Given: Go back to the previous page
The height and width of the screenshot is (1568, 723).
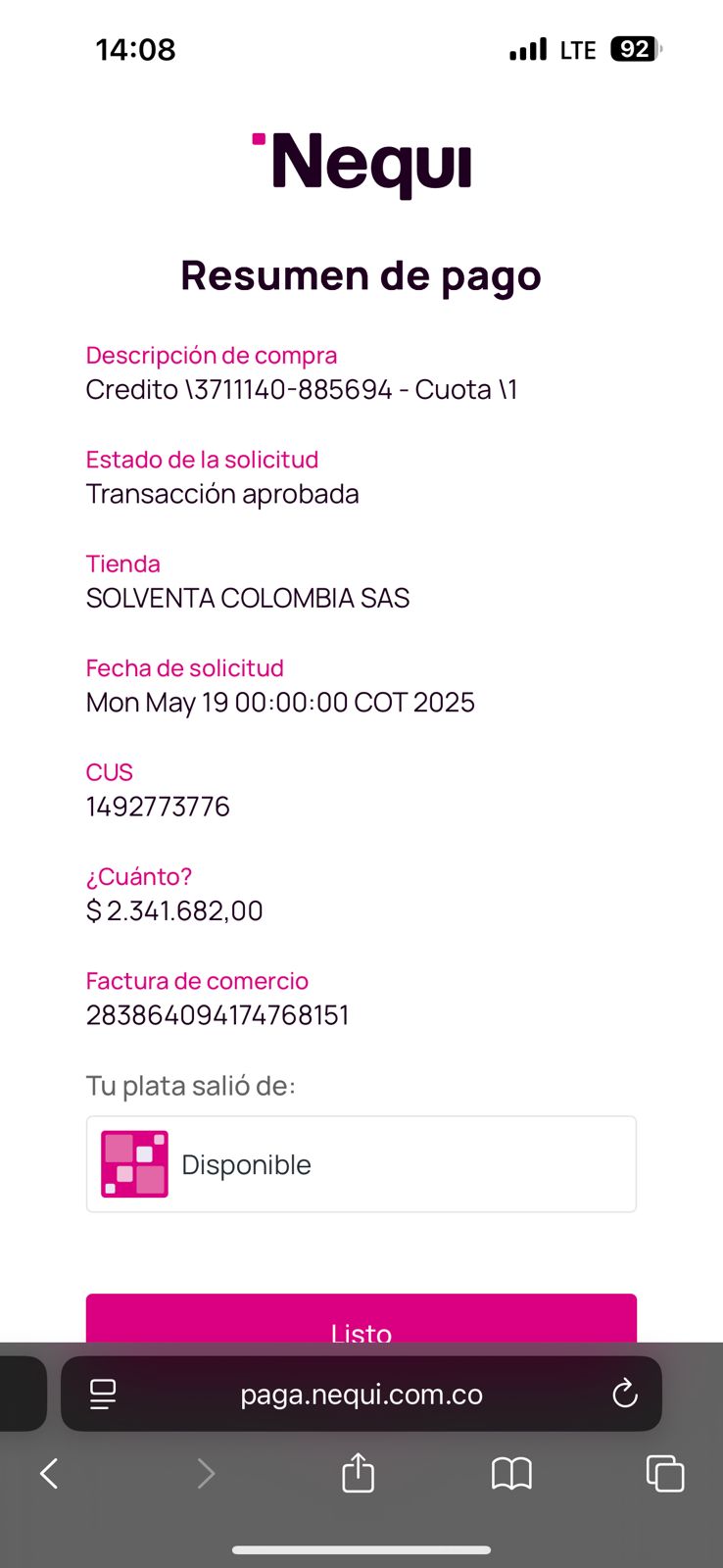Looking at the screenshot, I should pos(49,1473).
